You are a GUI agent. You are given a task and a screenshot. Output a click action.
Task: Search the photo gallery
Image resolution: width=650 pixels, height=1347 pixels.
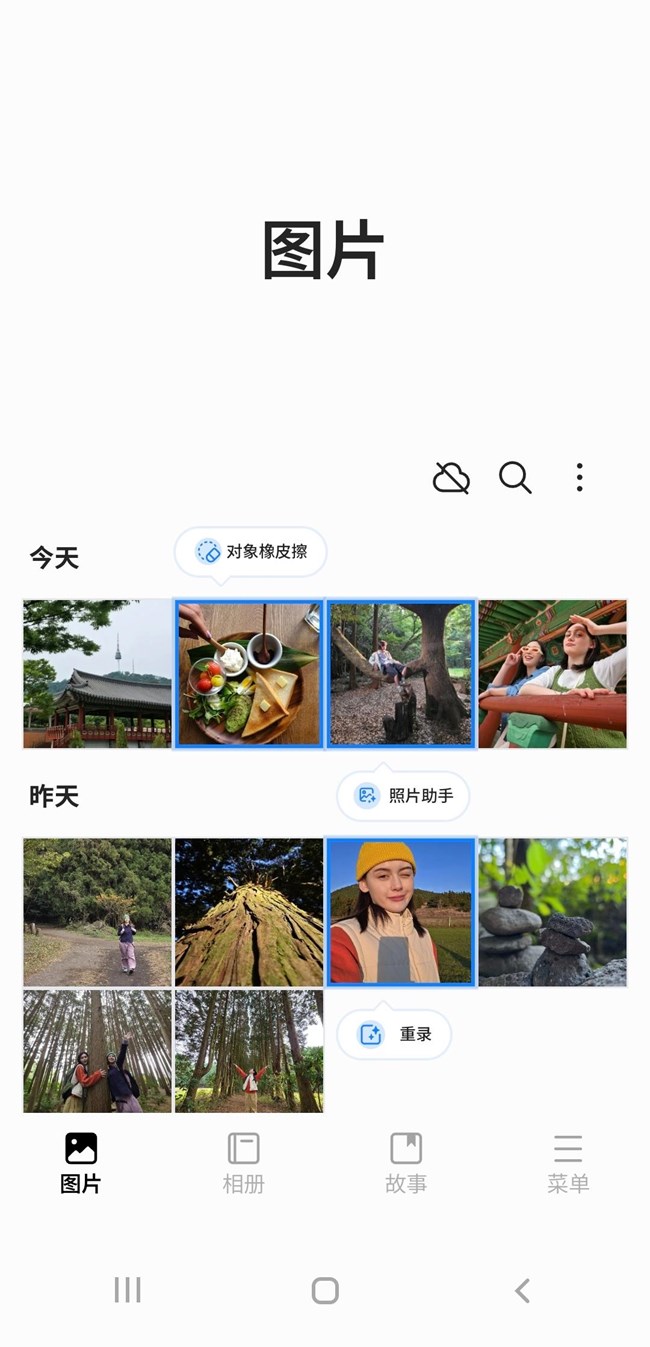click(515, 478)
